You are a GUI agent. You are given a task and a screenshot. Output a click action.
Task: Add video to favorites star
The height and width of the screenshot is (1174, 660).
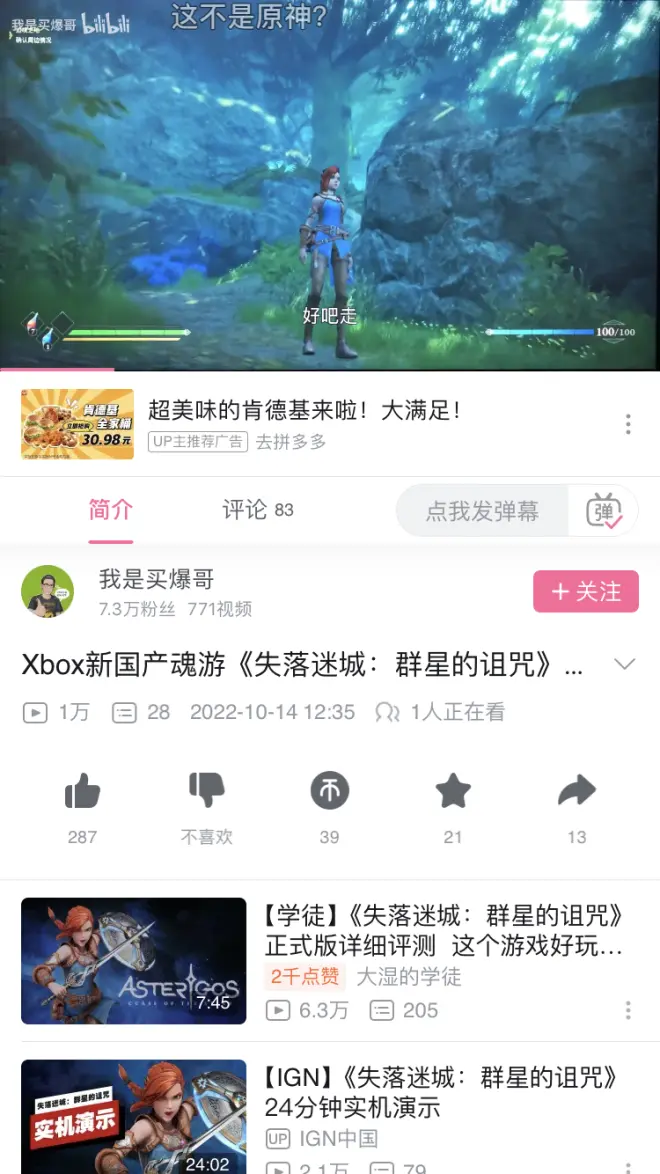pyautogui.click(x=453, y=792)
